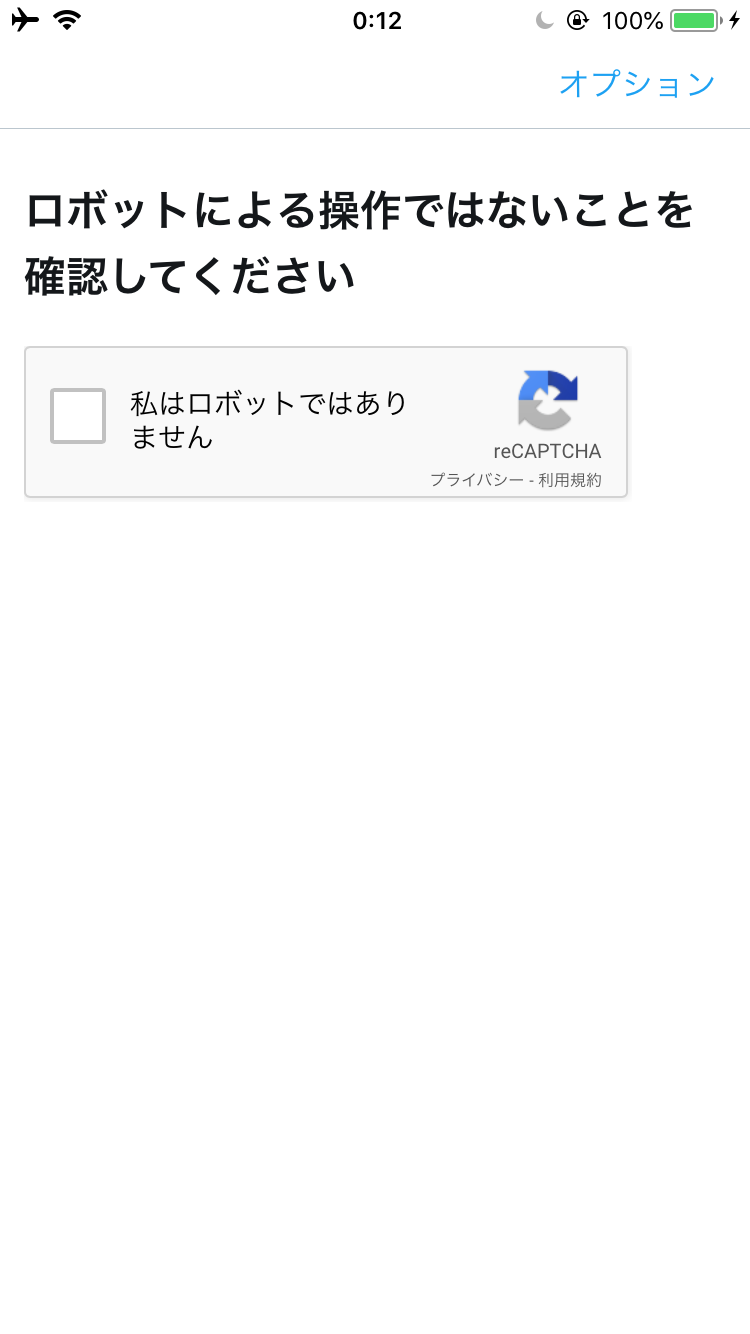Open the プライバシー link
This screenshot has width=750, height=1334.
(x=477, y=480)
